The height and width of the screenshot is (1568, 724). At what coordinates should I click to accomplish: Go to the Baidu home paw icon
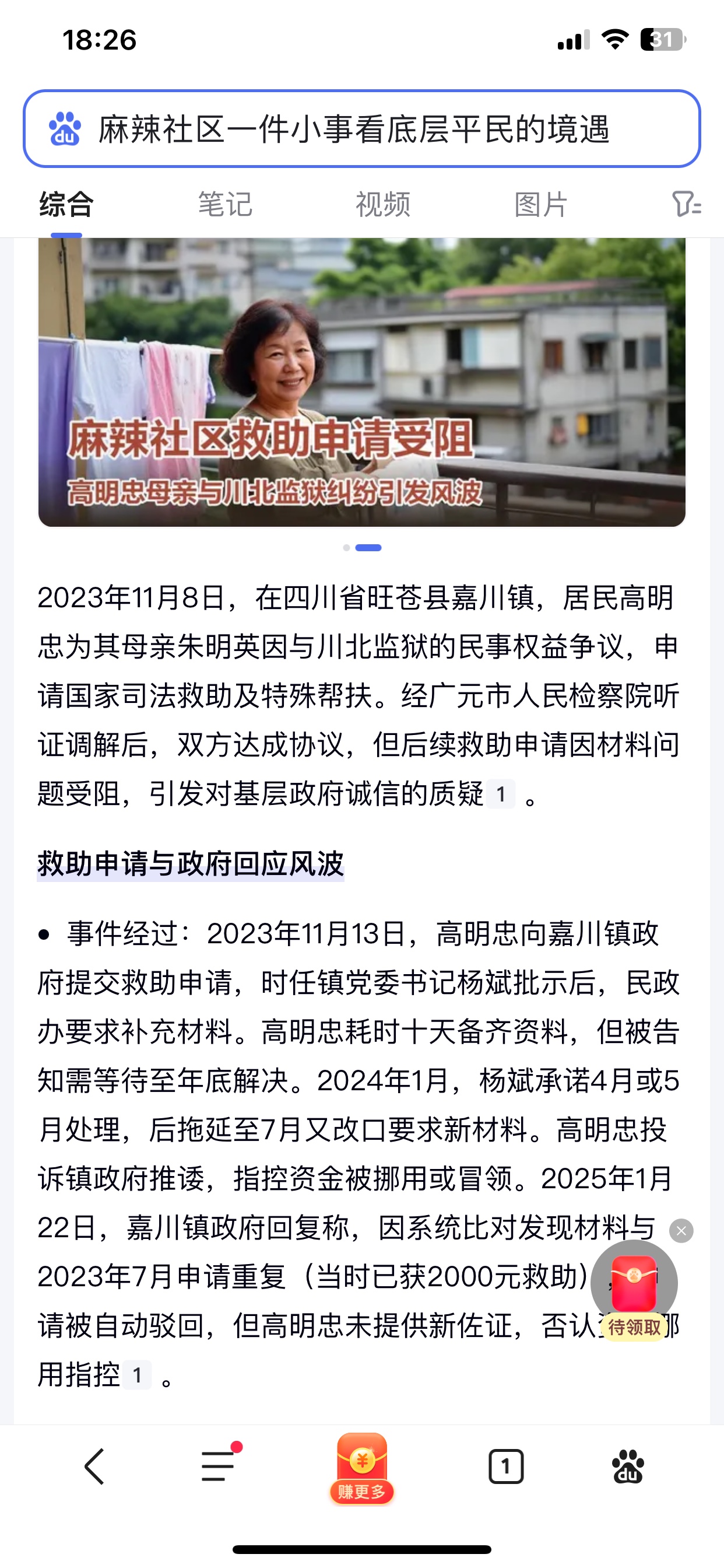pyautogui.click(x=627, y=1466)
